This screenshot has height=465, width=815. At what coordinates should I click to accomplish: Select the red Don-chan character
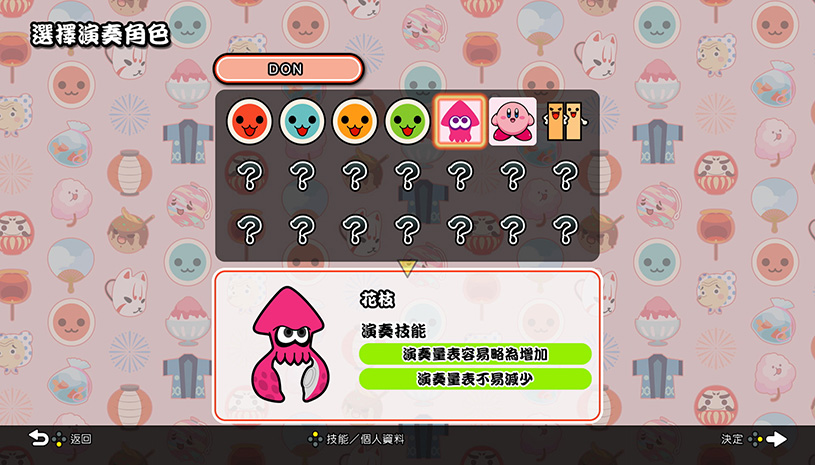(x=249, y=122)
